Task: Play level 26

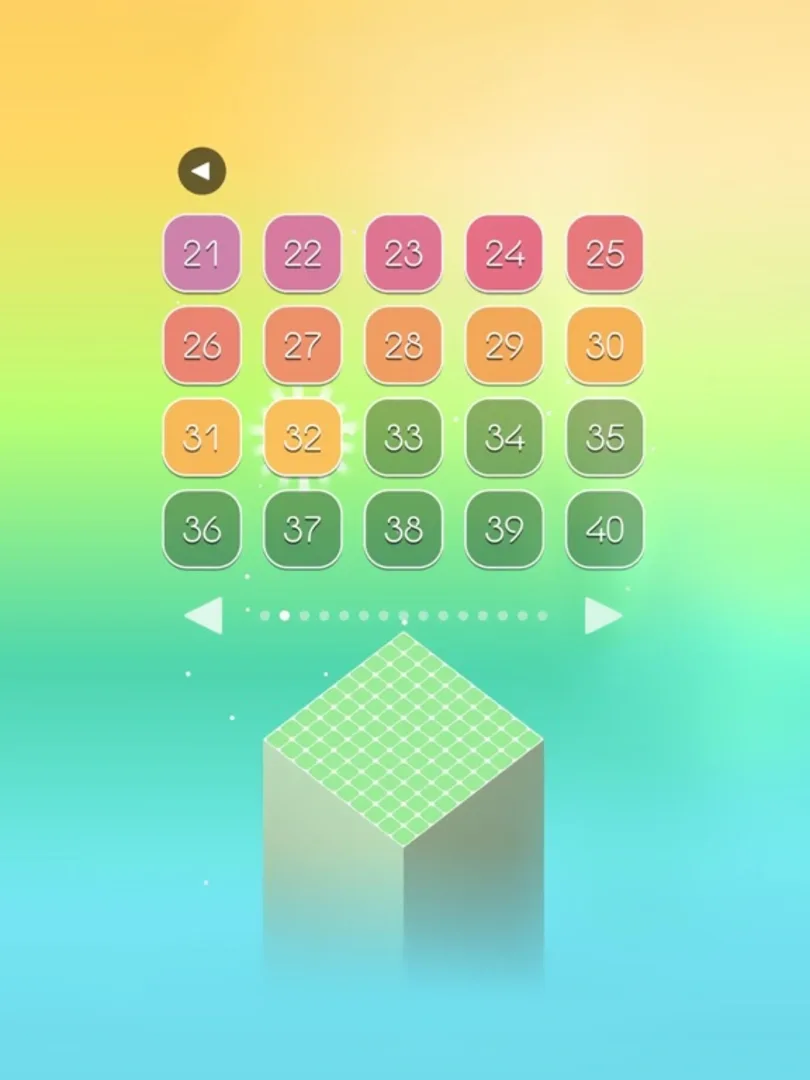Action: (202, 345)
